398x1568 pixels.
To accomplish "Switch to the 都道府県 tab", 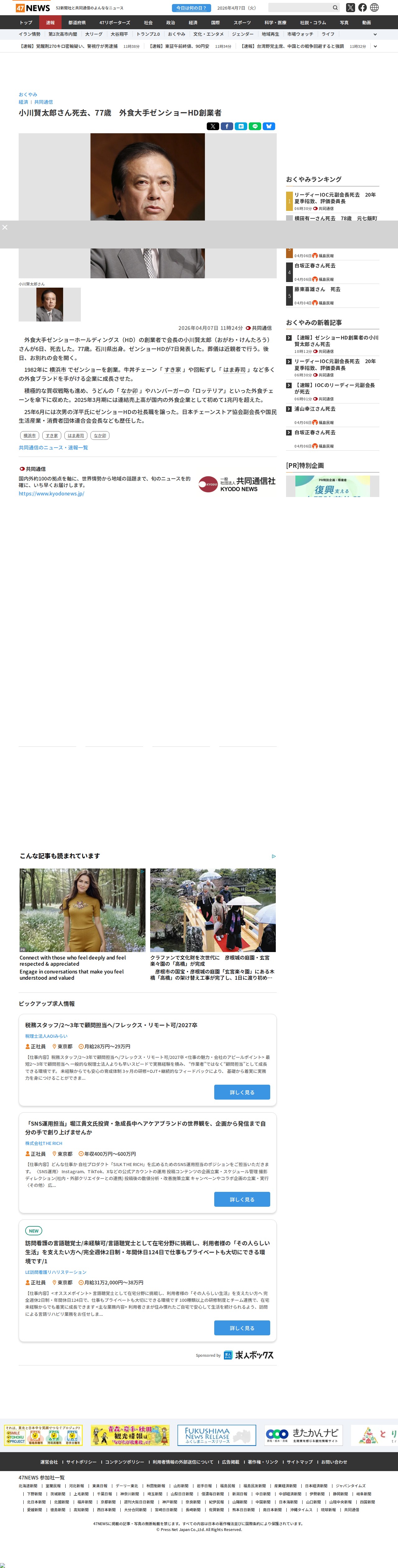I will [77, 23].
